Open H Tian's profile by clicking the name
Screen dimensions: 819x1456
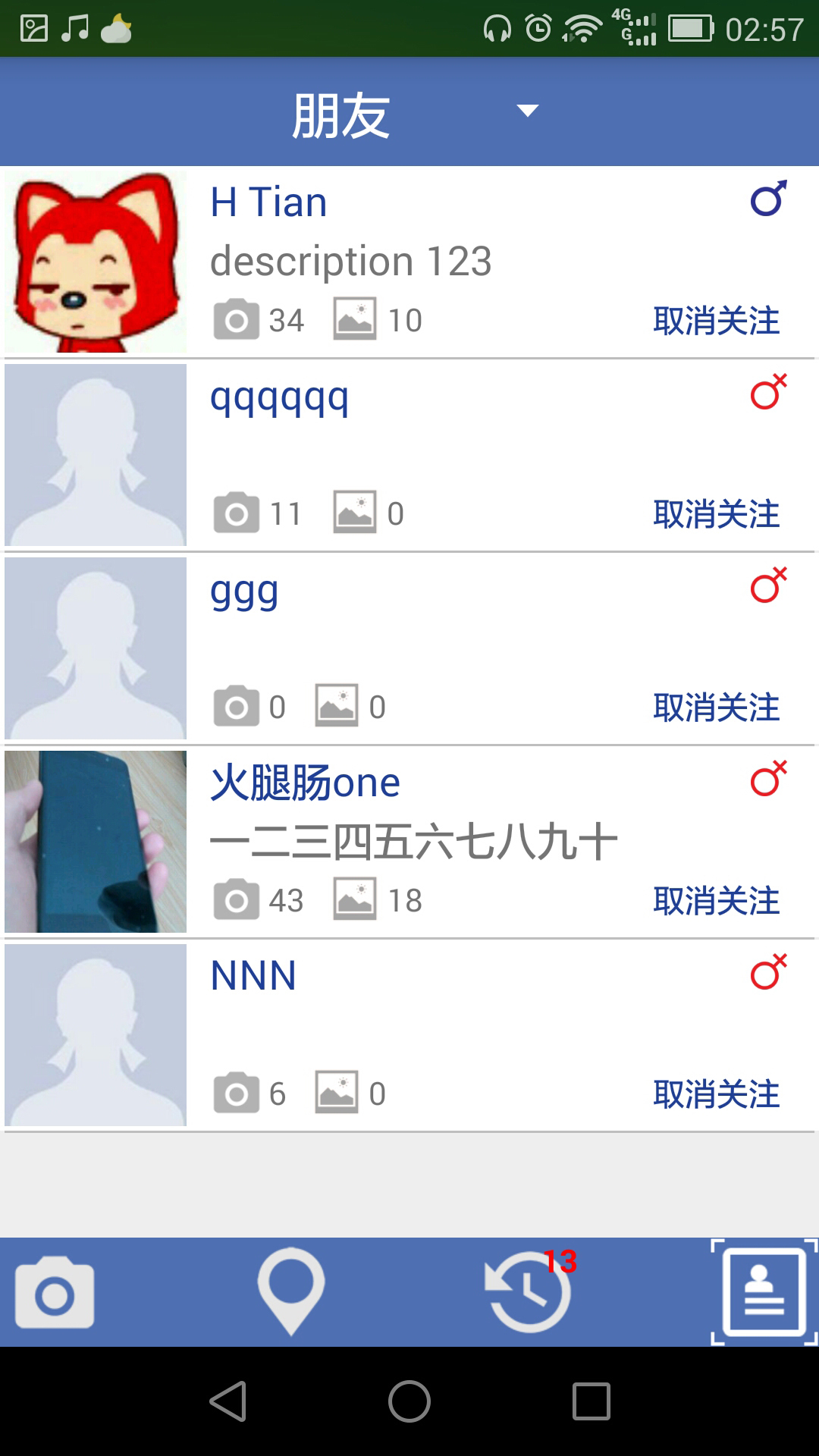268,201
